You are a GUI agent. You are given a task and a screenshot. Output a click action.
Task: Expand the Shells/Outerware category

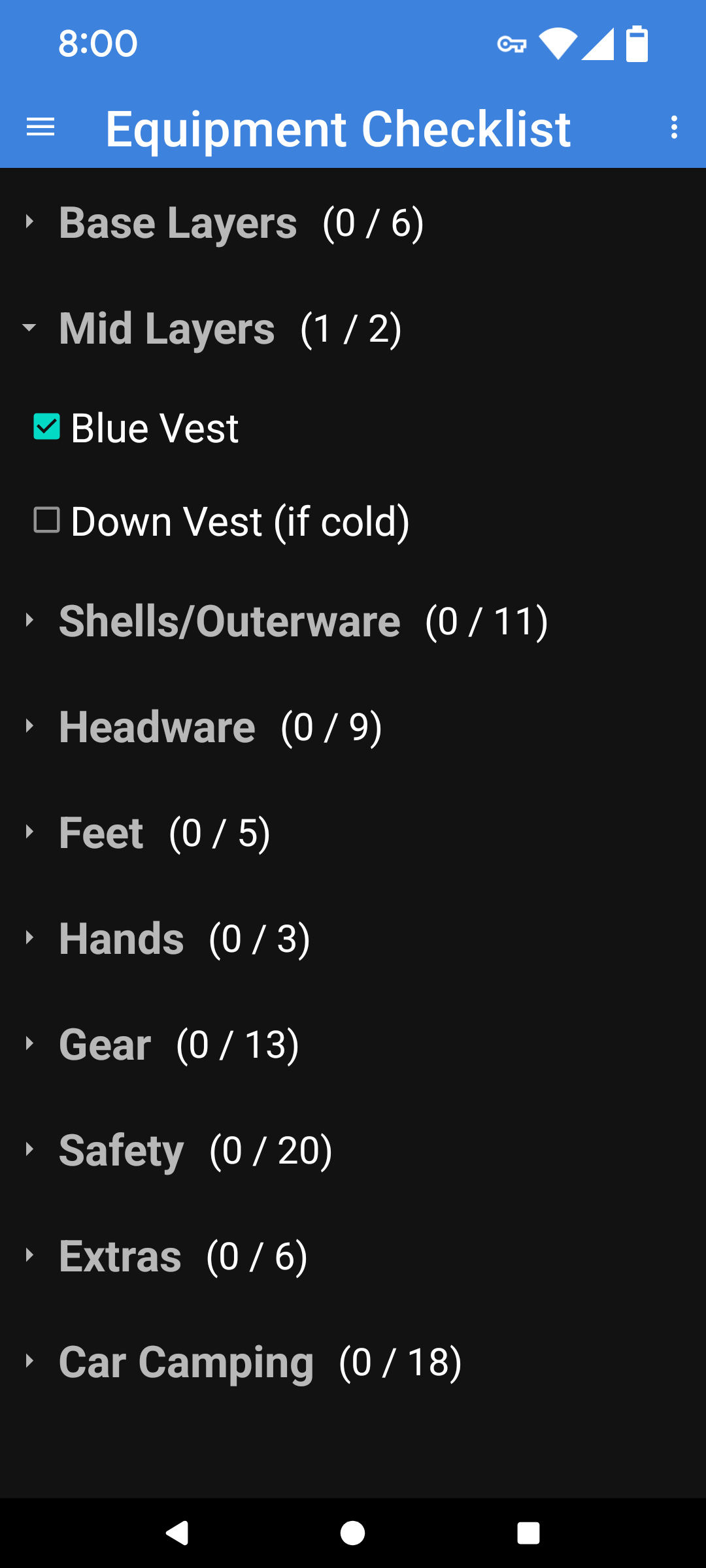[229, 621]
